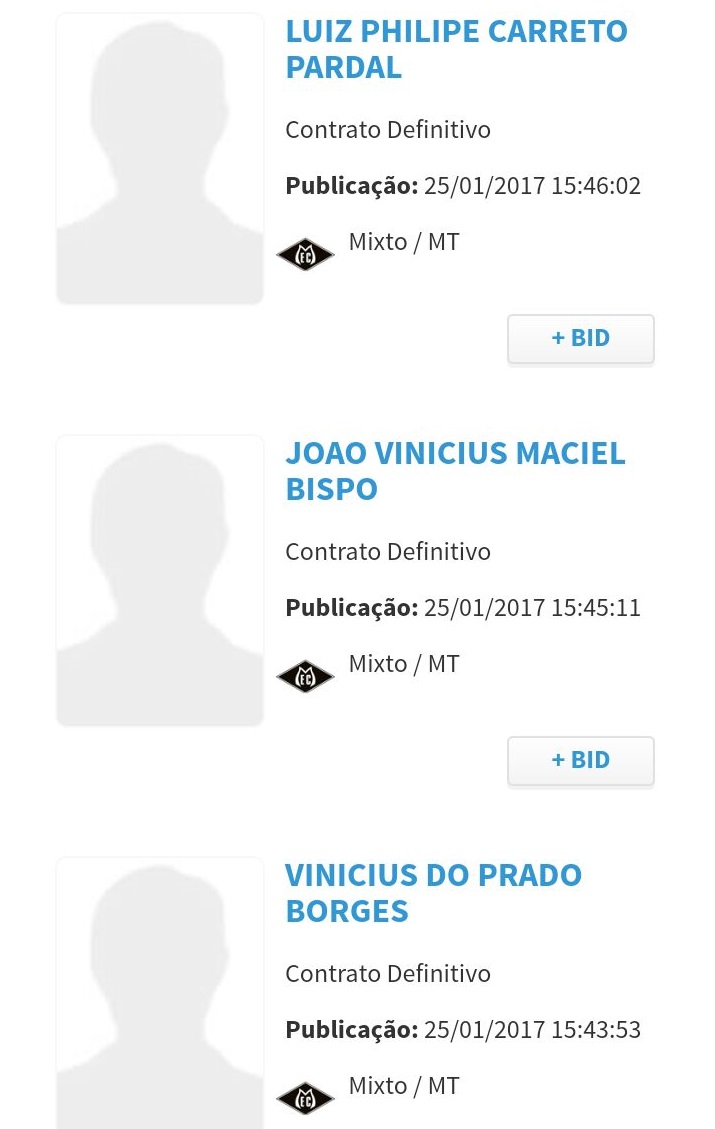Open Joao Vinicius Maciel Bispo's name link
715x1129 pixels.
(455, 471)
